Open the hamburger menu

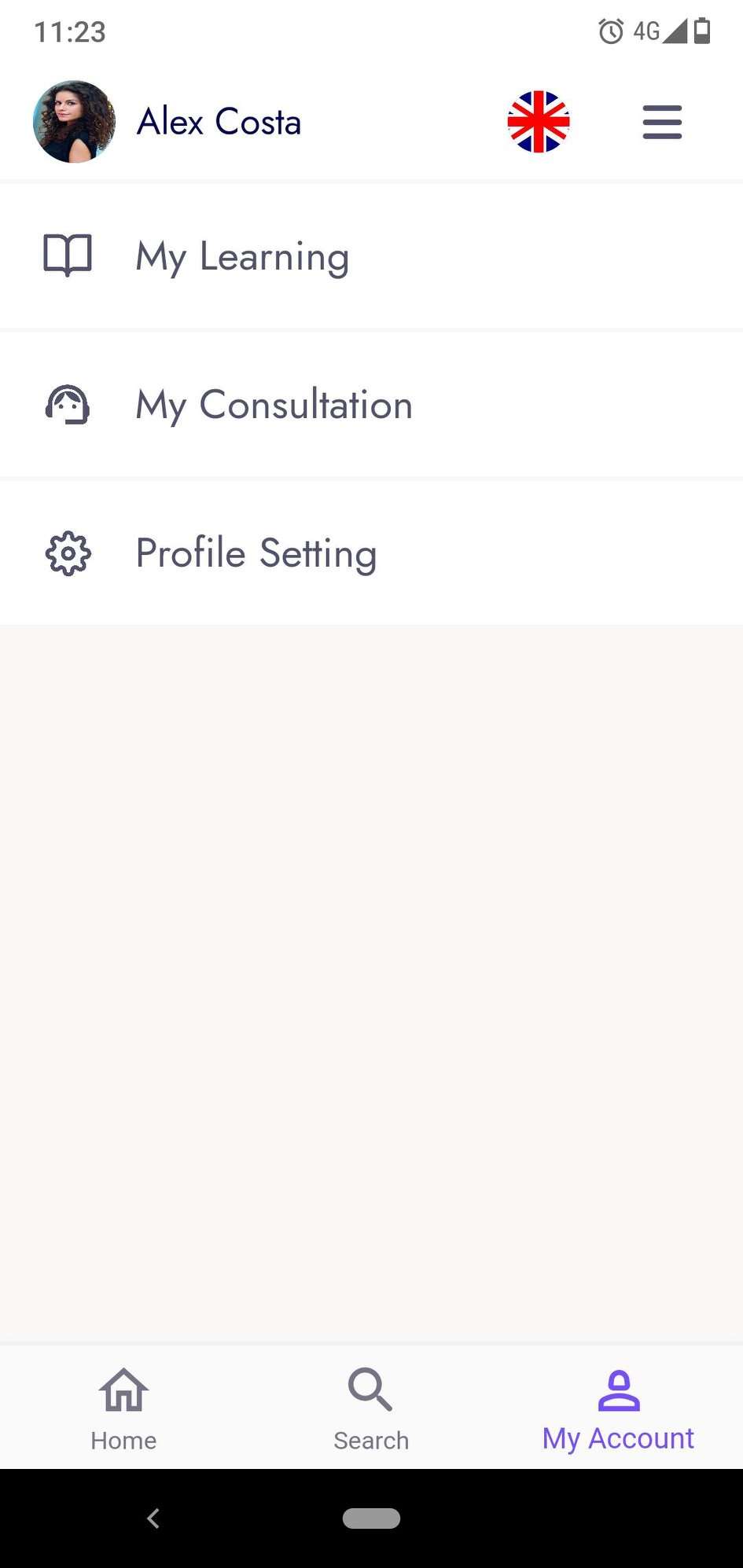(x=662, y=122)
